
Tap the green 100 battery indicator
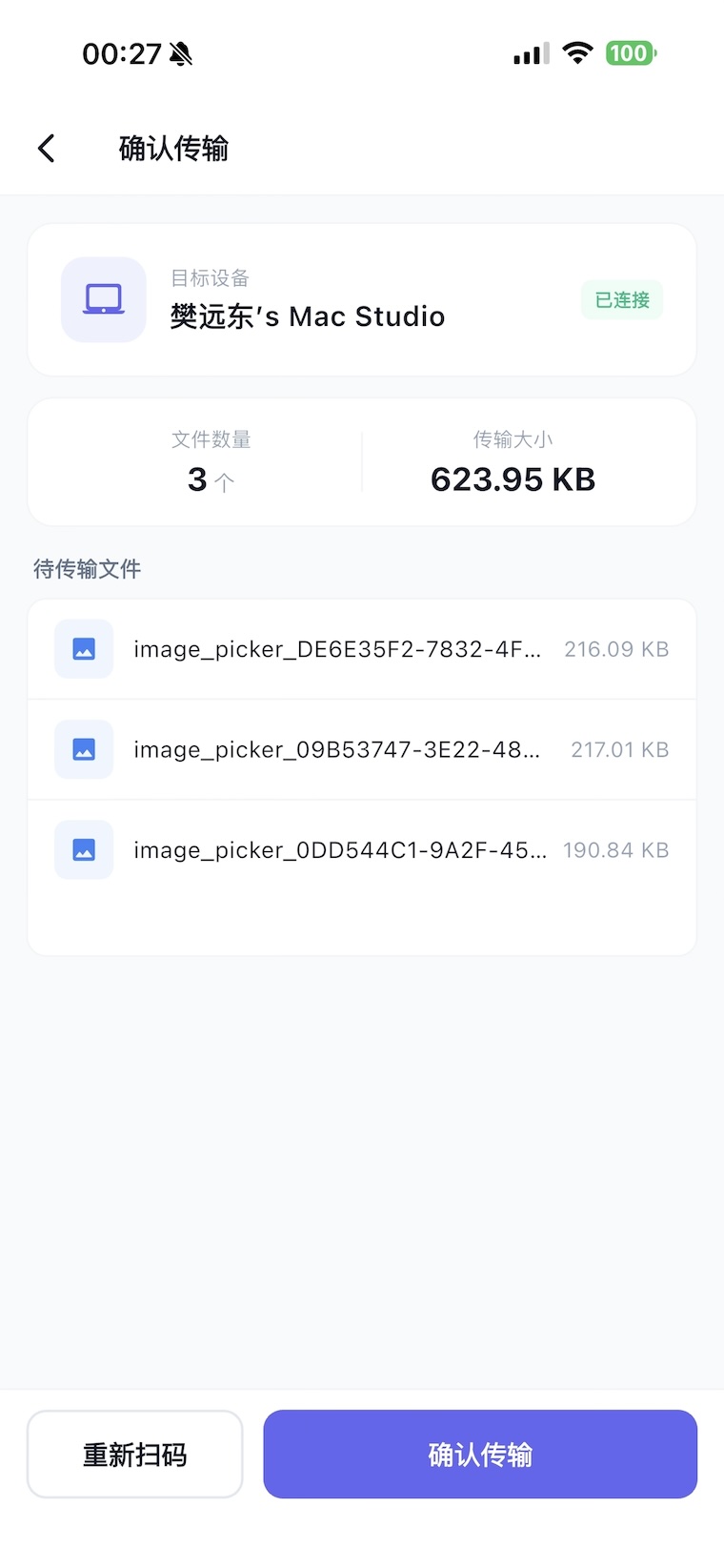(630, 52)
